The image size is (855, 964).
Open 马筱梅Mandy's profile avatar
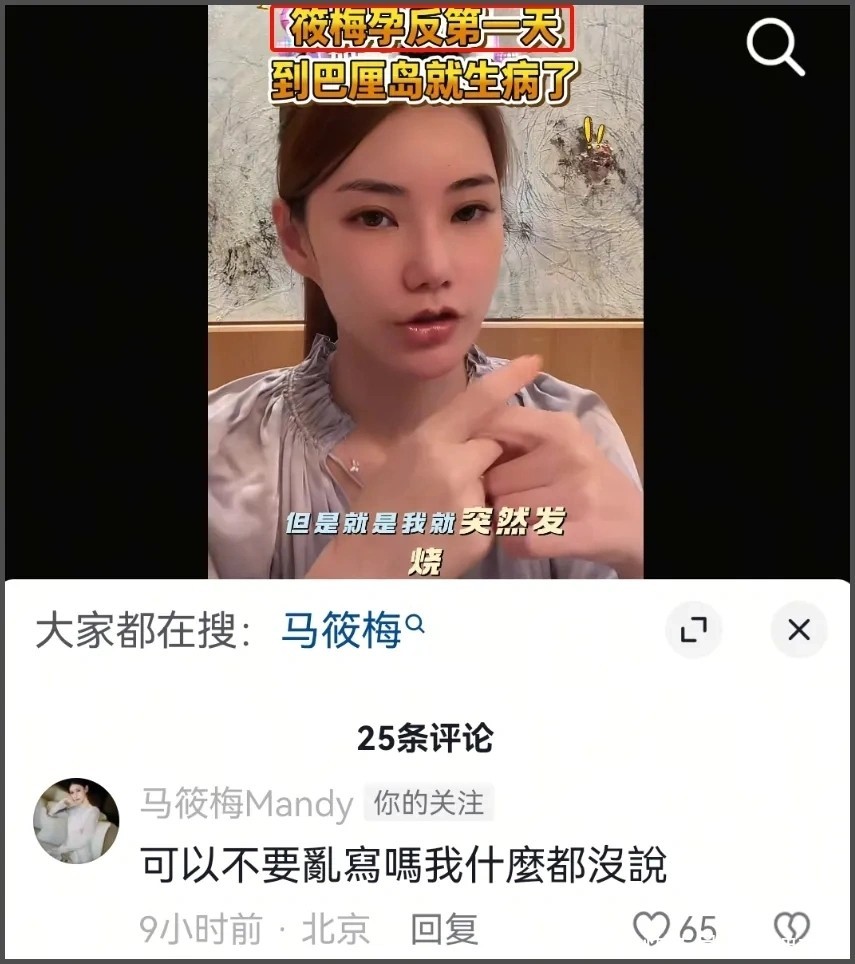click(x=76, y=821)
